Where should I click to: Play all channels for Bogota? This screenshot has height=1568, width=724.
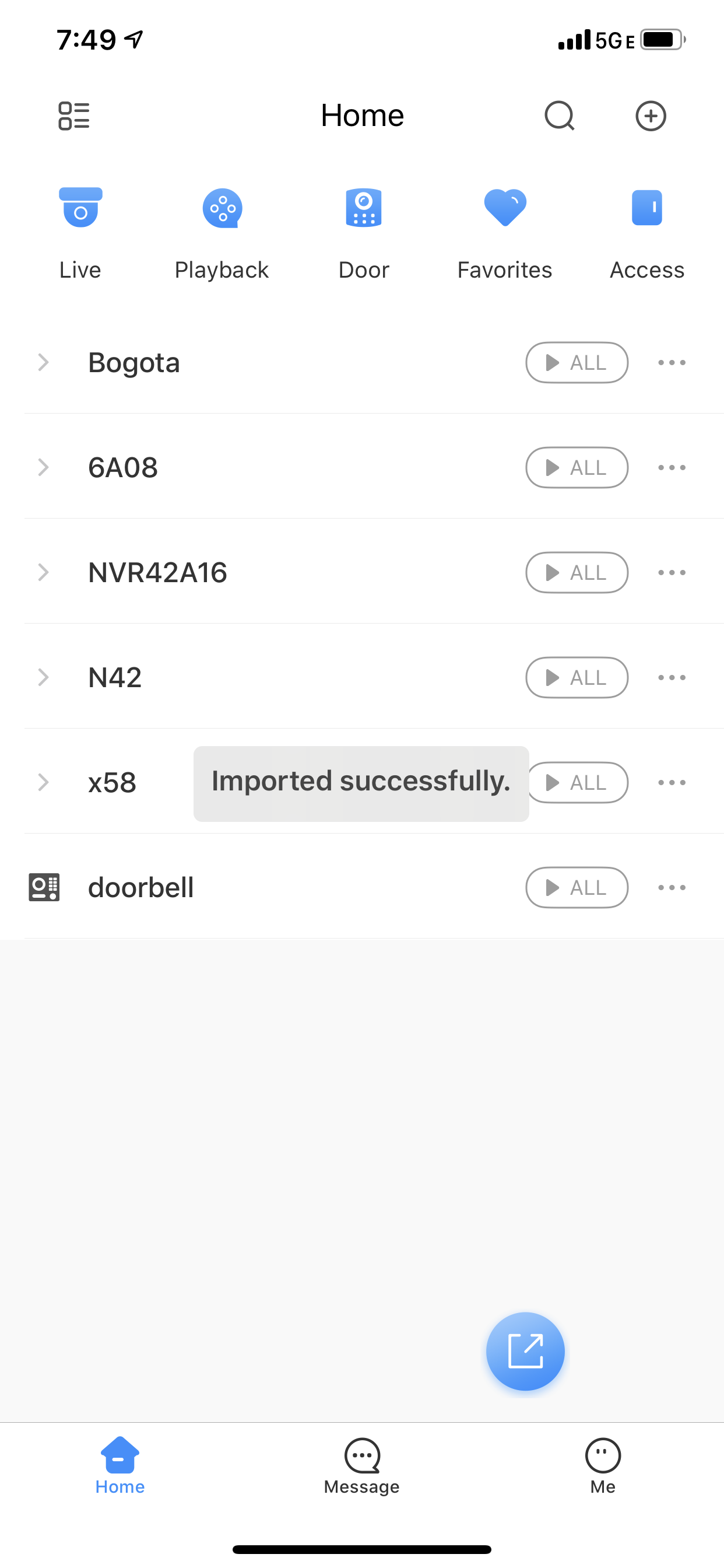pyautogui.click(x=576, y=363)
